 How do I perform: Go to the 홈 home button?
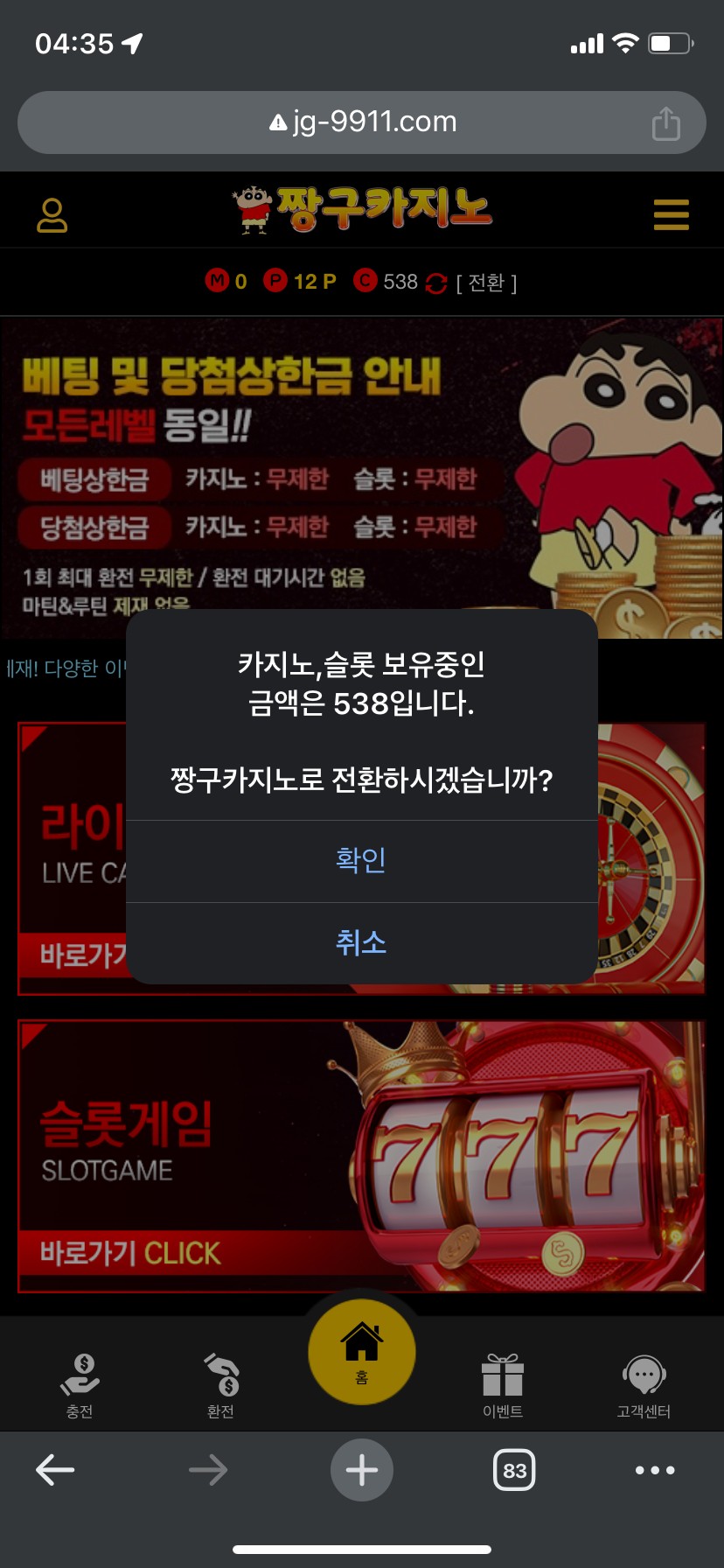[361, 1351]
